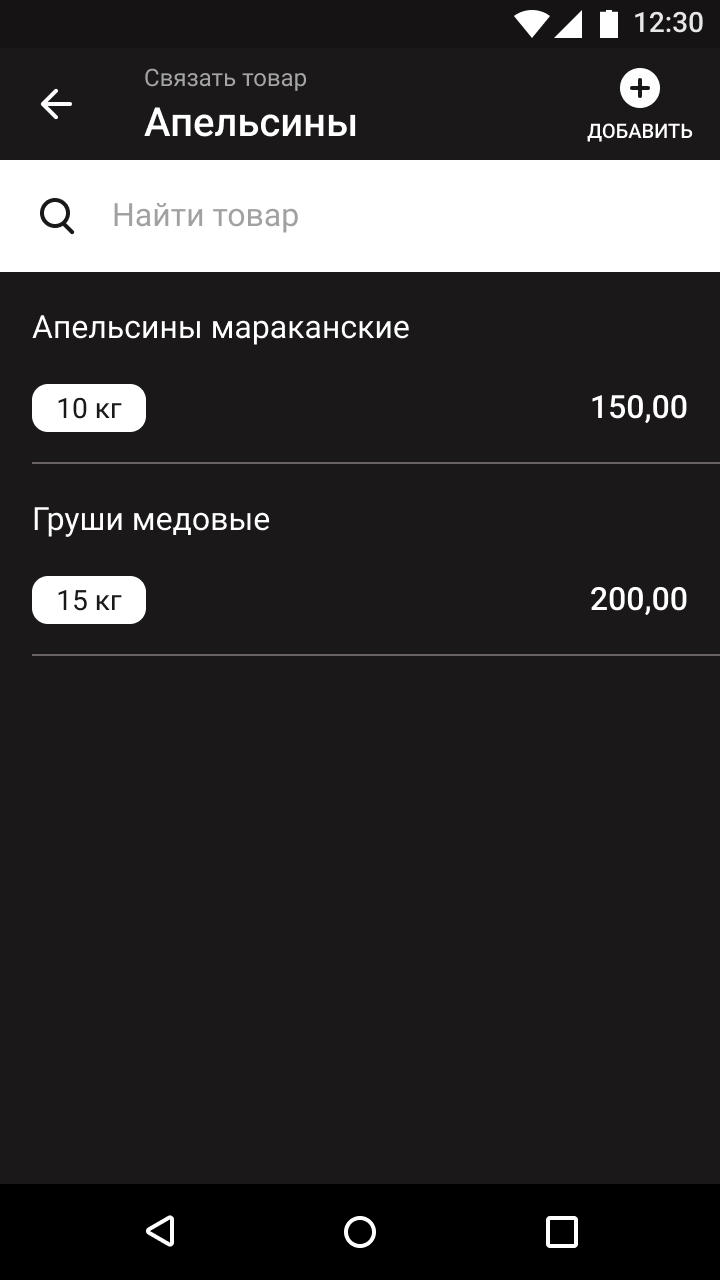Focus the Найти товар search field

pyautogui.click(x=360, y=216)
